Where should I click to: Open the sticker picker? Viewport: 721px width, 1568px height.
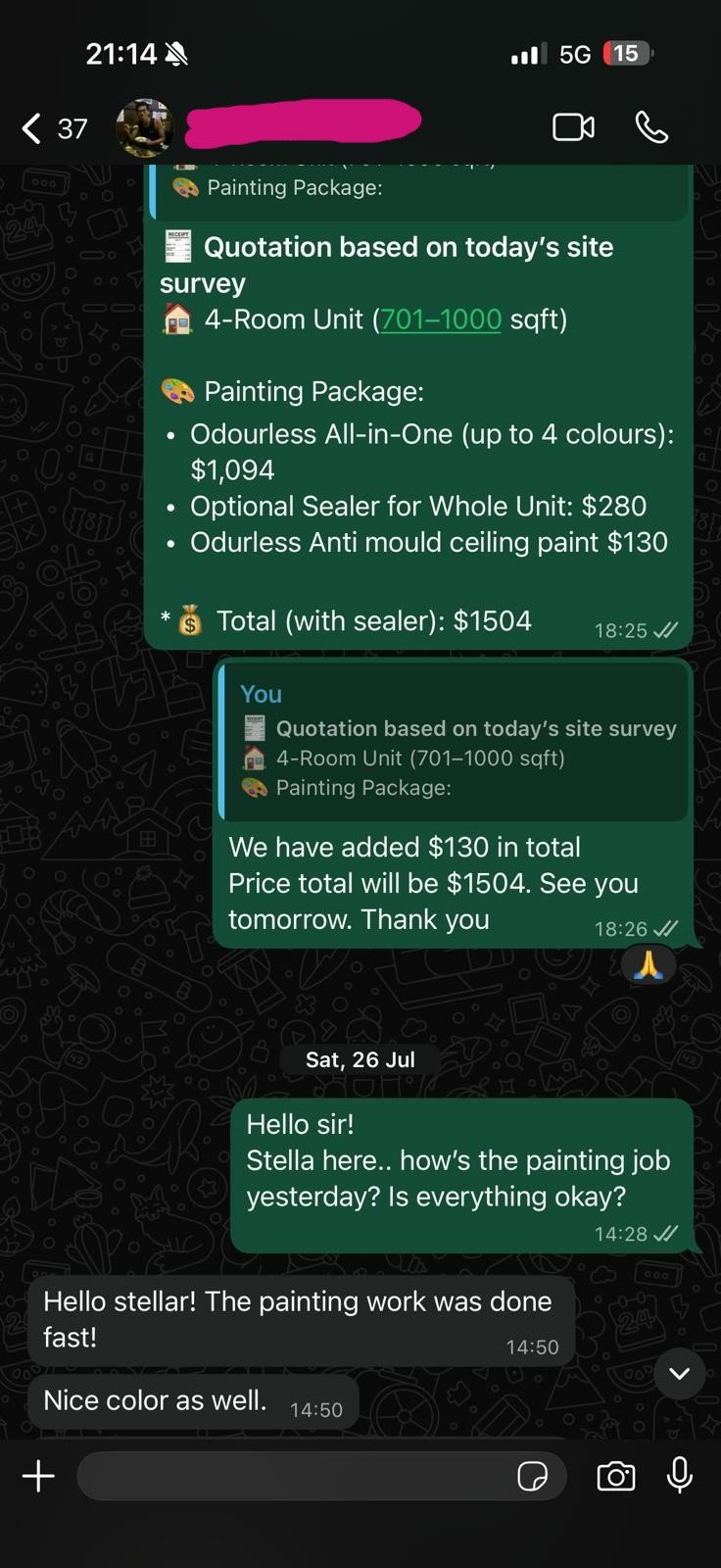pyautogui.click(x=532, y=1476)
